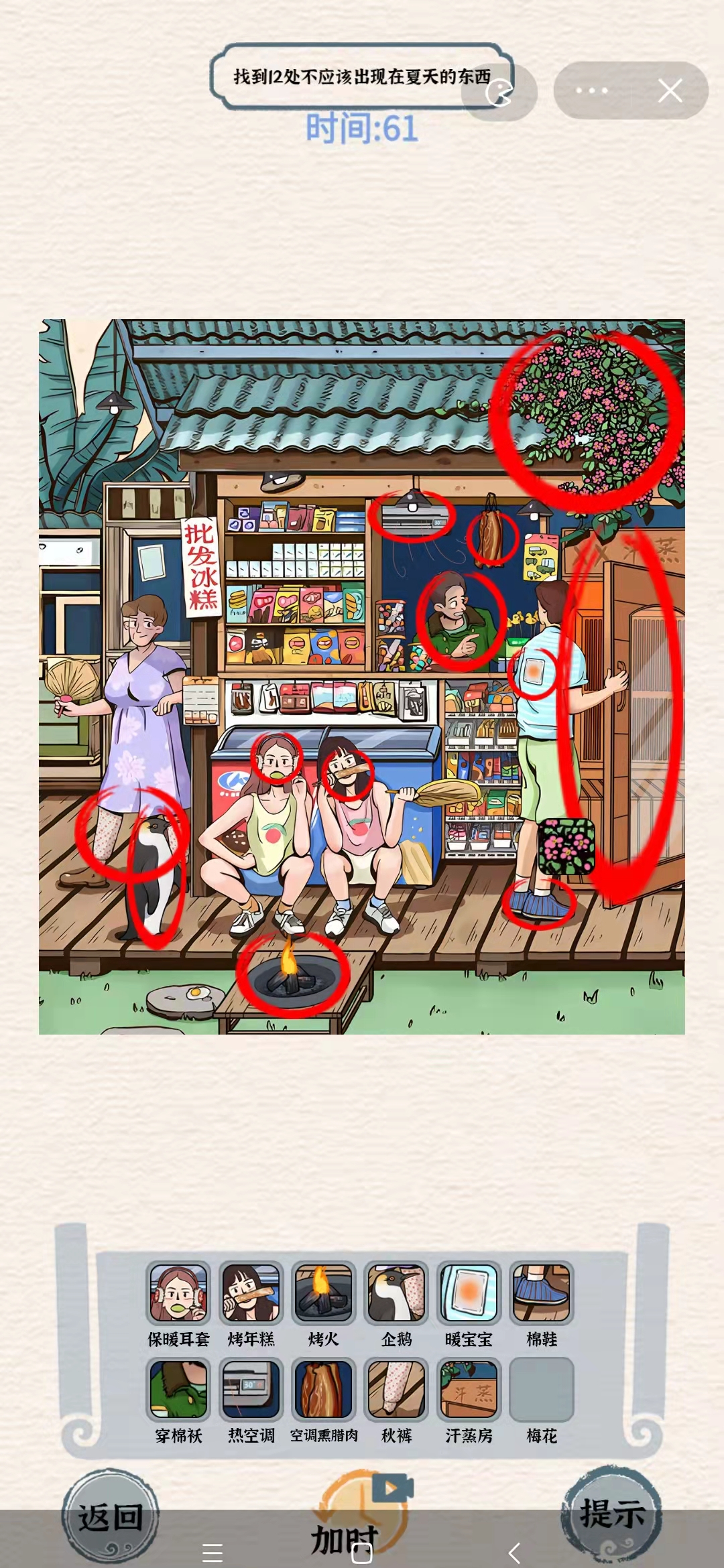Close the mini game with the X

(x=670, y=90)
